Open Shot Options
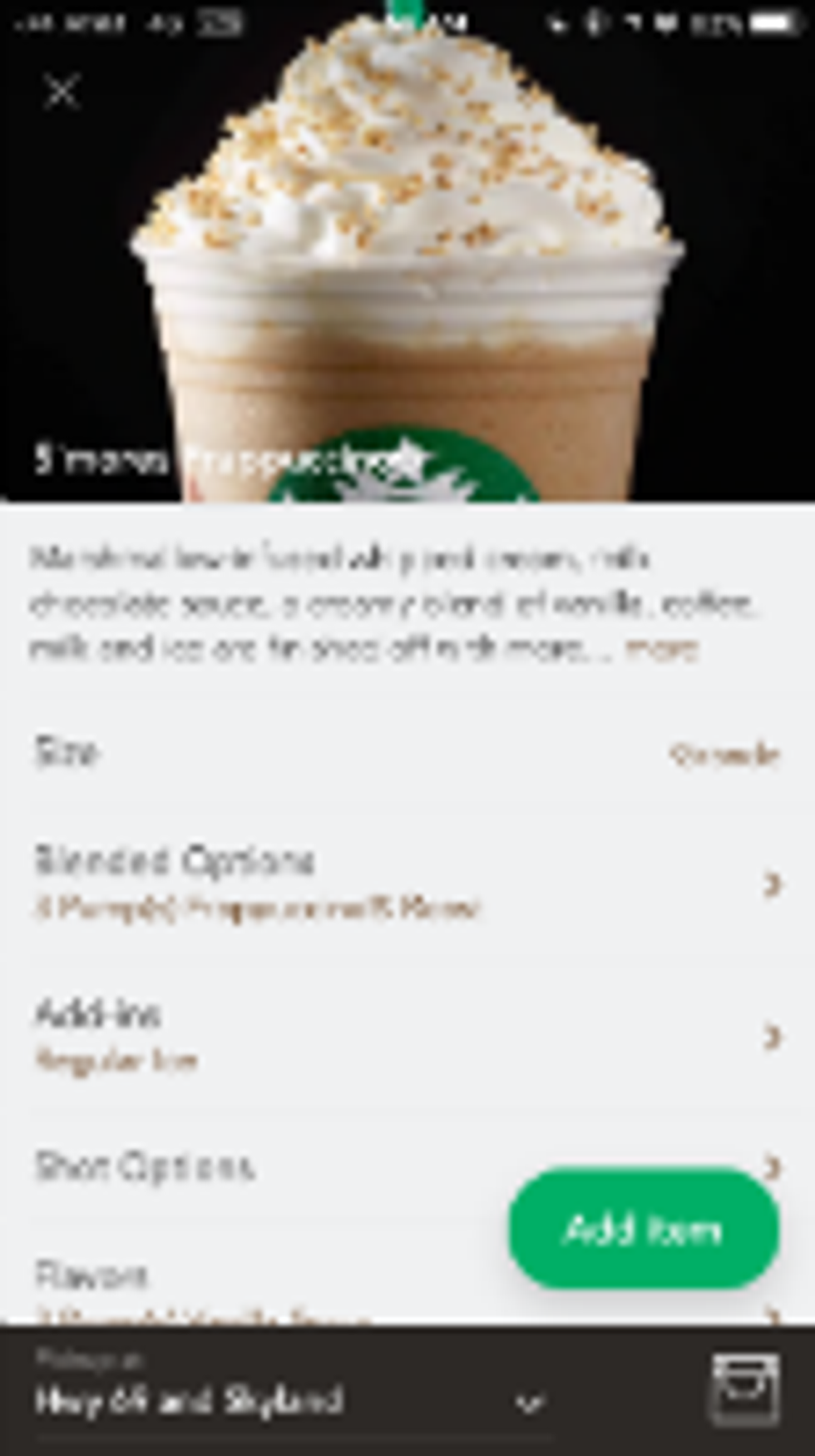This screenshot has width=815, height=1456. (249, 1167)
